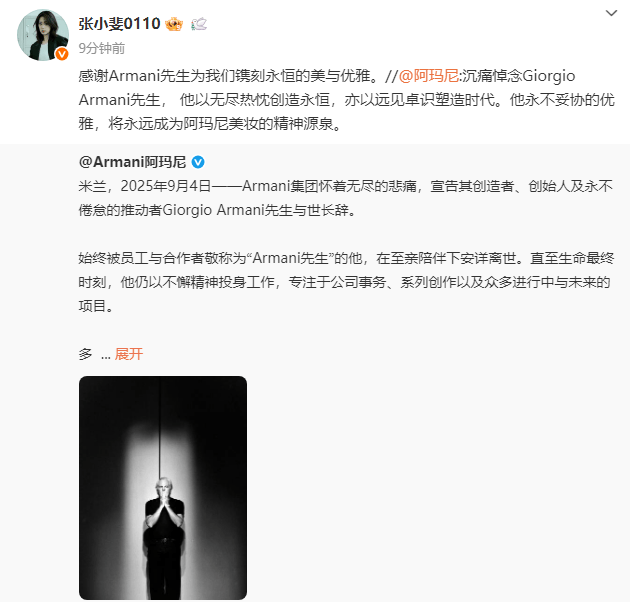Open the @阿玛尼 mention link
The height and width of the screenshot is (602, 630).
pos(429,75)
